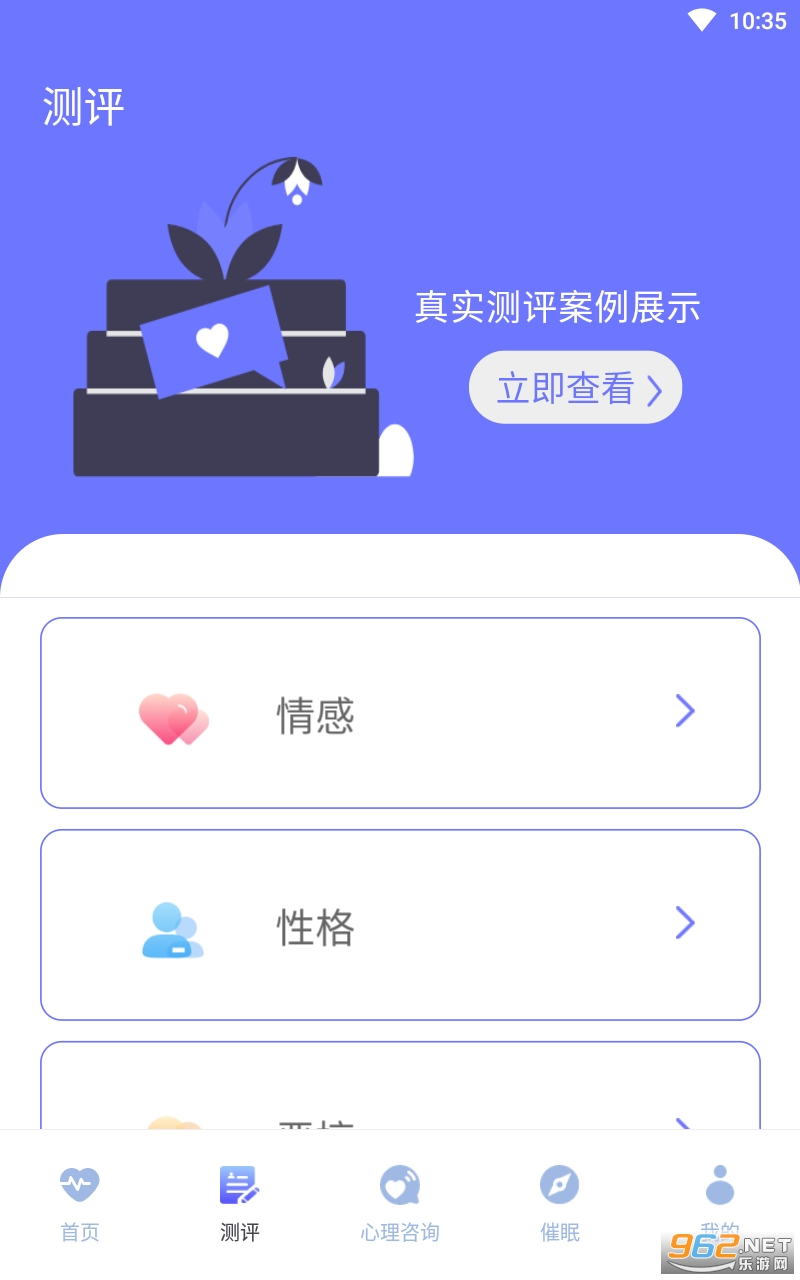Viewport: 800px width, 1280px height.
Task: Open the 性格 assessment category
Action: coord(400,925)
